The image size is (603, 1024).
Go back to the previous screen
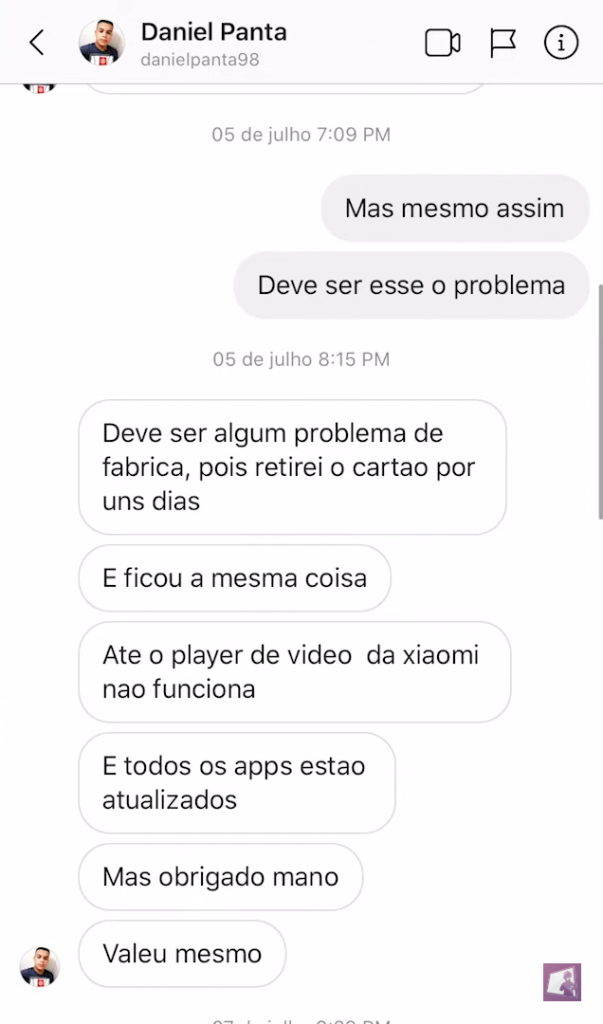[37, 43]
